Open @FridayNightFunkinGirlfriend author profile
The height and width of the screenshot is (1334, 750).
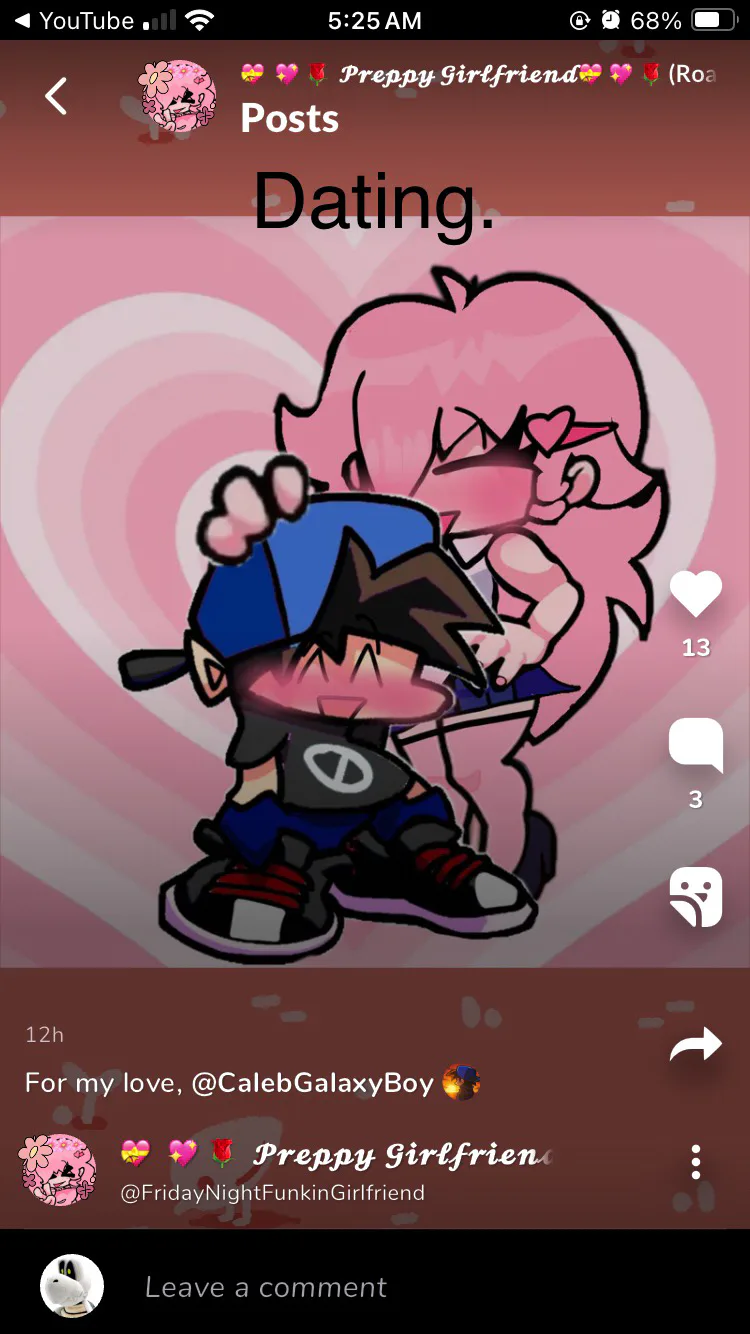[272, 1192]
